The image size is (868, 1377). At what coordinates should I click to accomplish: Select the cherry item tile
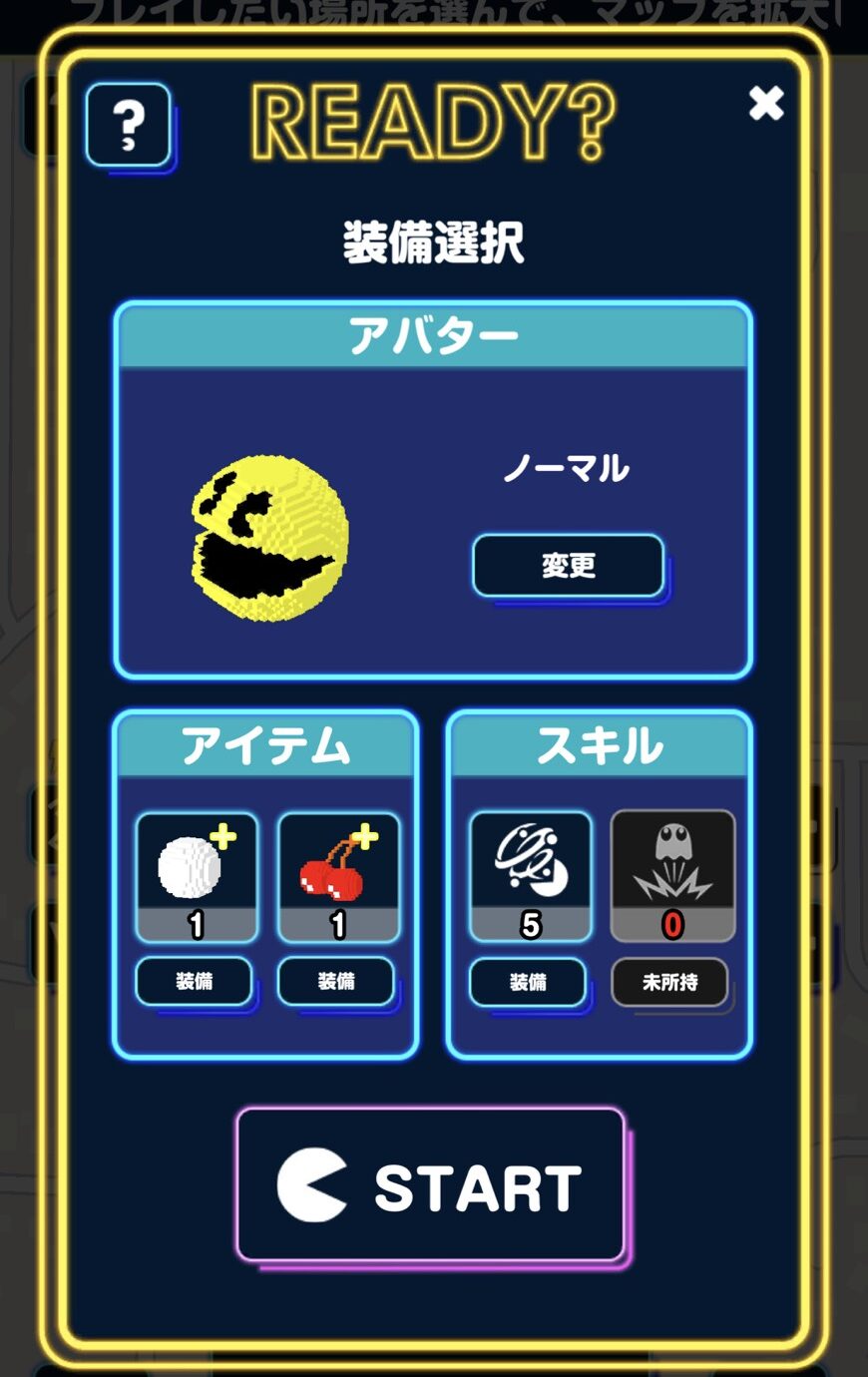pyautogui.click(x=338, y=876)
